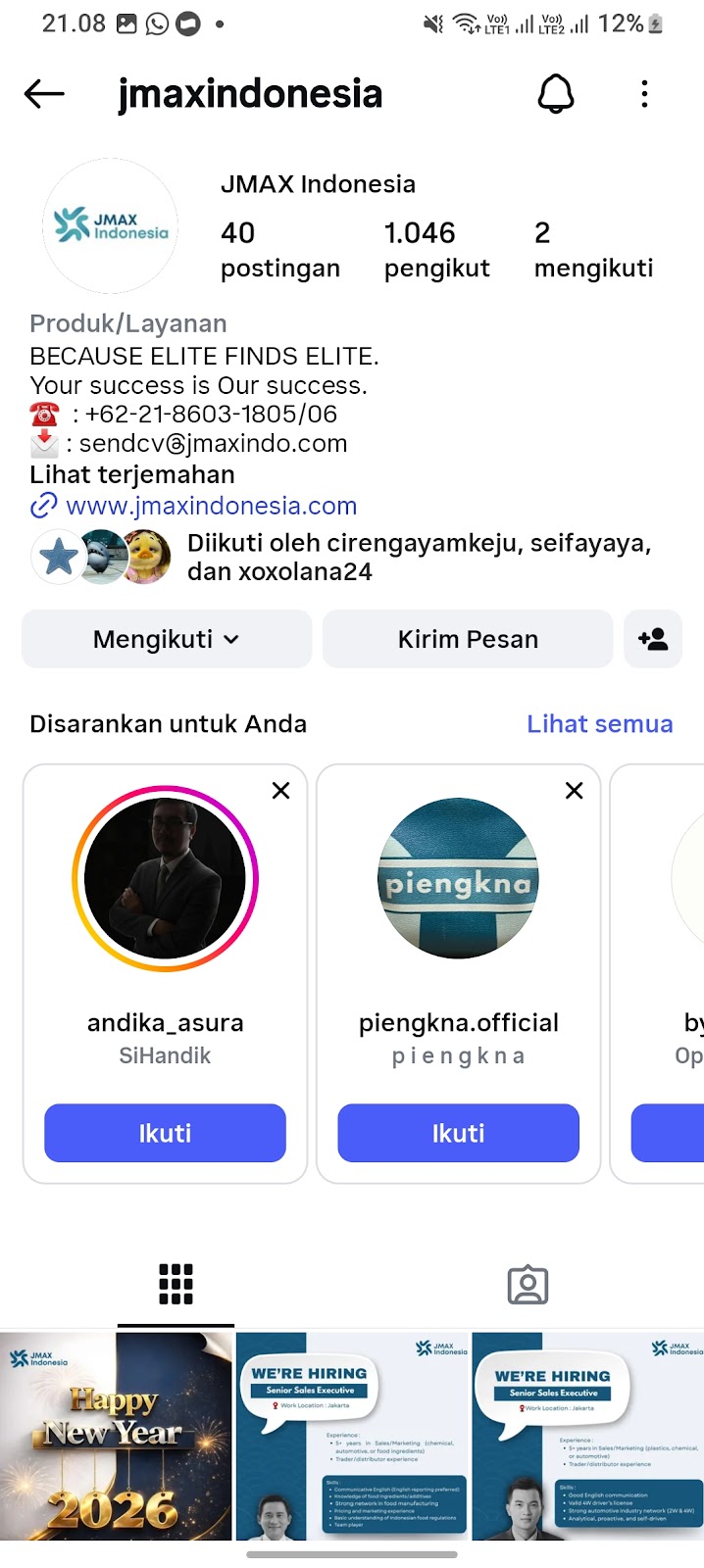Go back using the arrow icon
704x1568 pixels.
(x=44, y=94)
